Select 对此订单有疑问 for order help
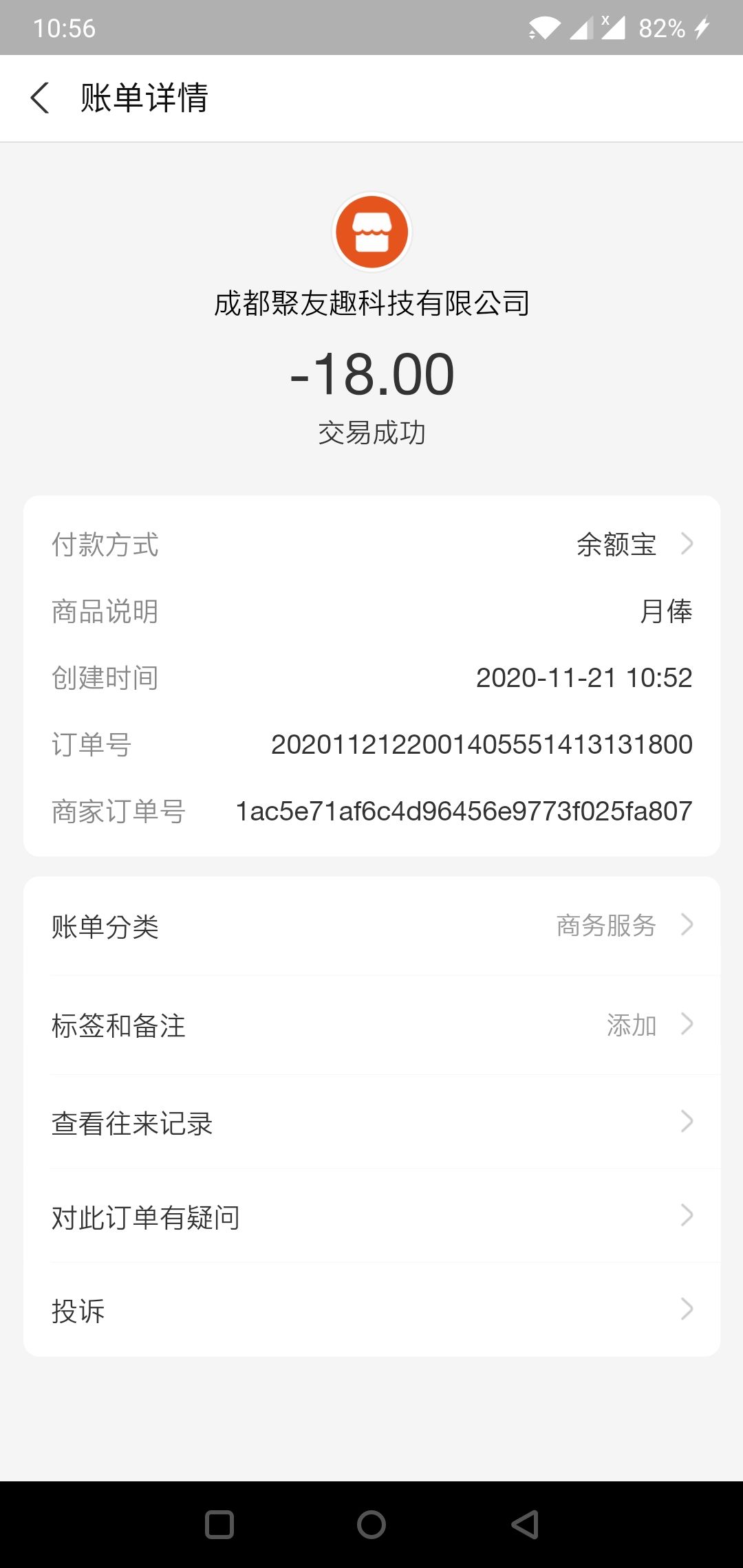This screenshot has width=743, height=1568. 371,1217
